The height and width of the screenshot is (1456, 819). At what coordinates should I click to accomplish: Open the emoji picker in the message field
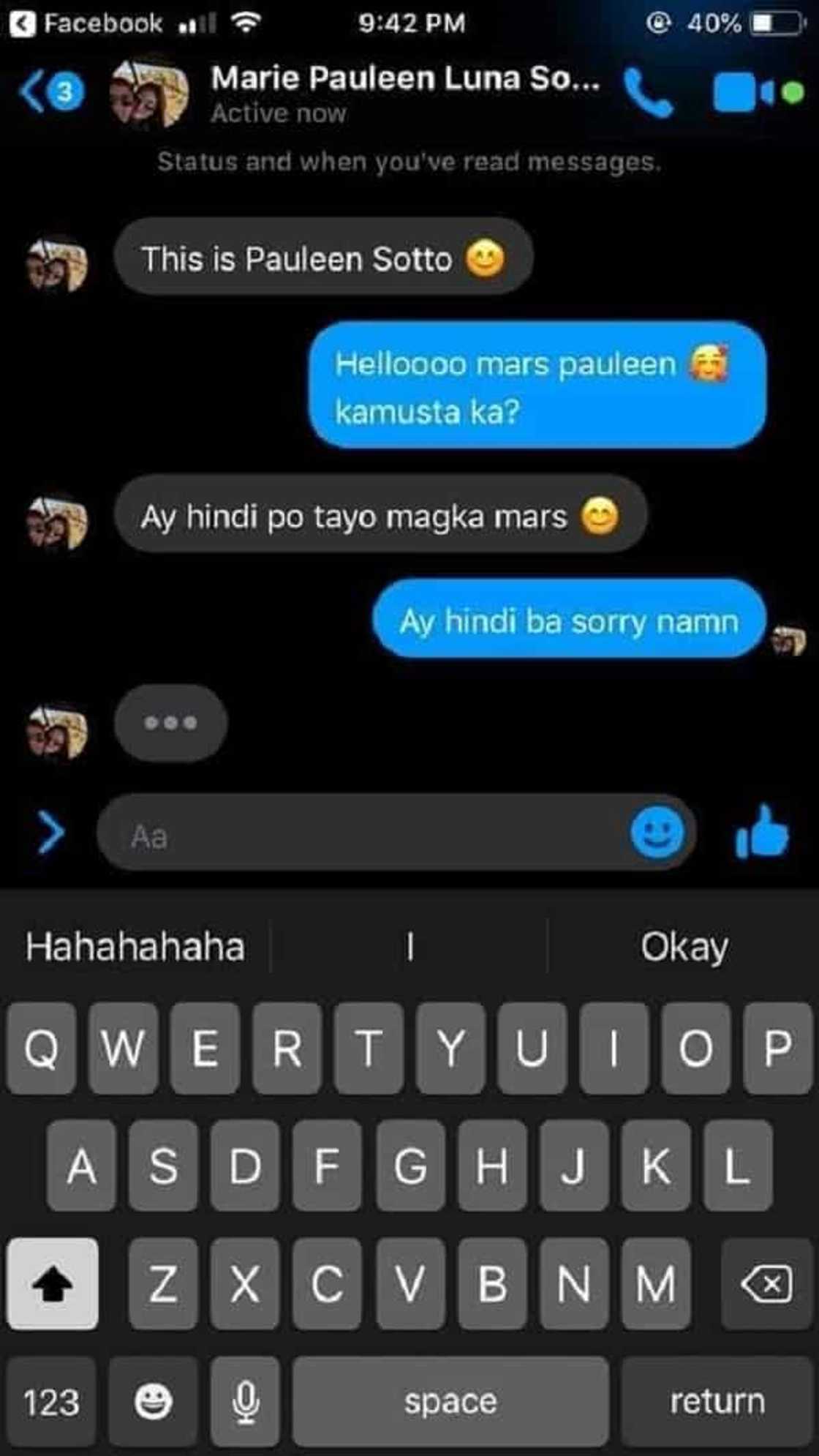pos(657,833)
